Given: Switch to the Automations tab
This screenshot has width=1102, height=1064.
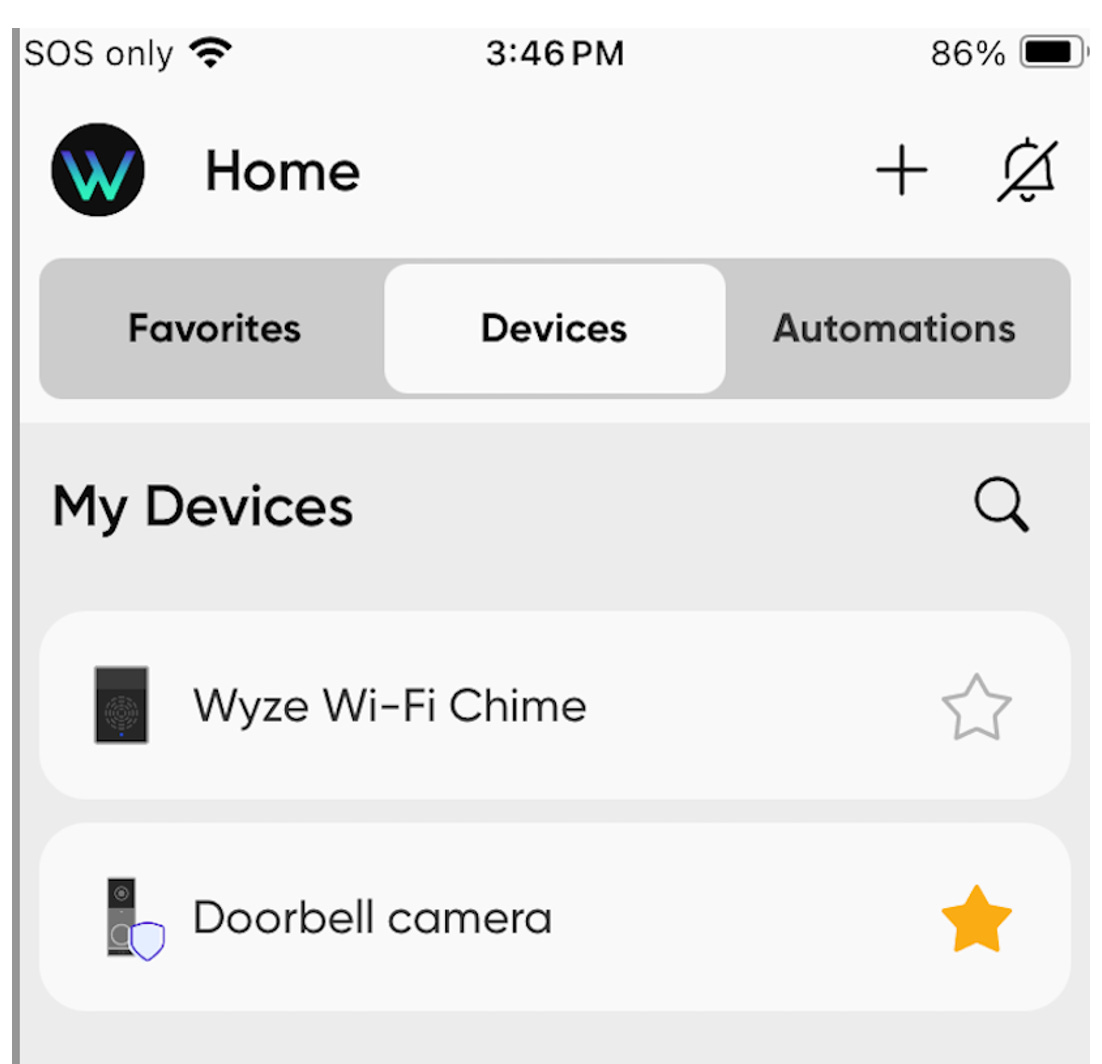Looking at the screenshot, I should [894, 328].
